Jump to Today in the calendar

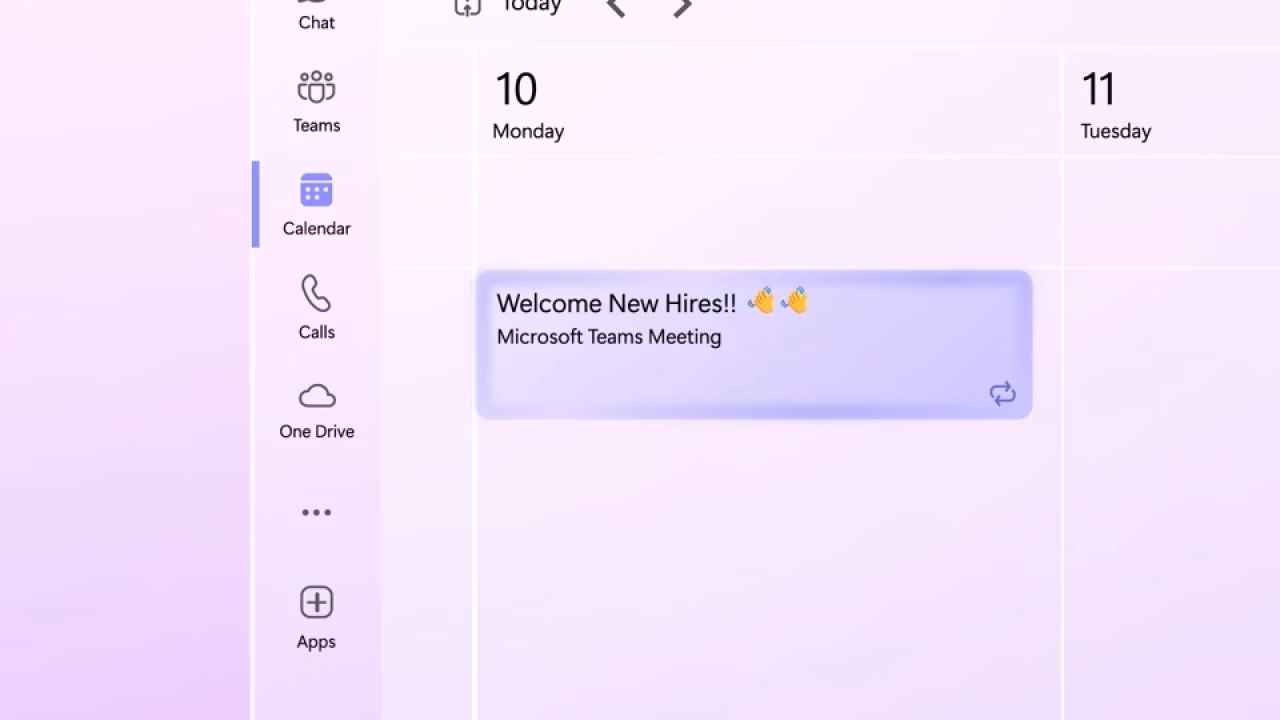coord(512,7)
